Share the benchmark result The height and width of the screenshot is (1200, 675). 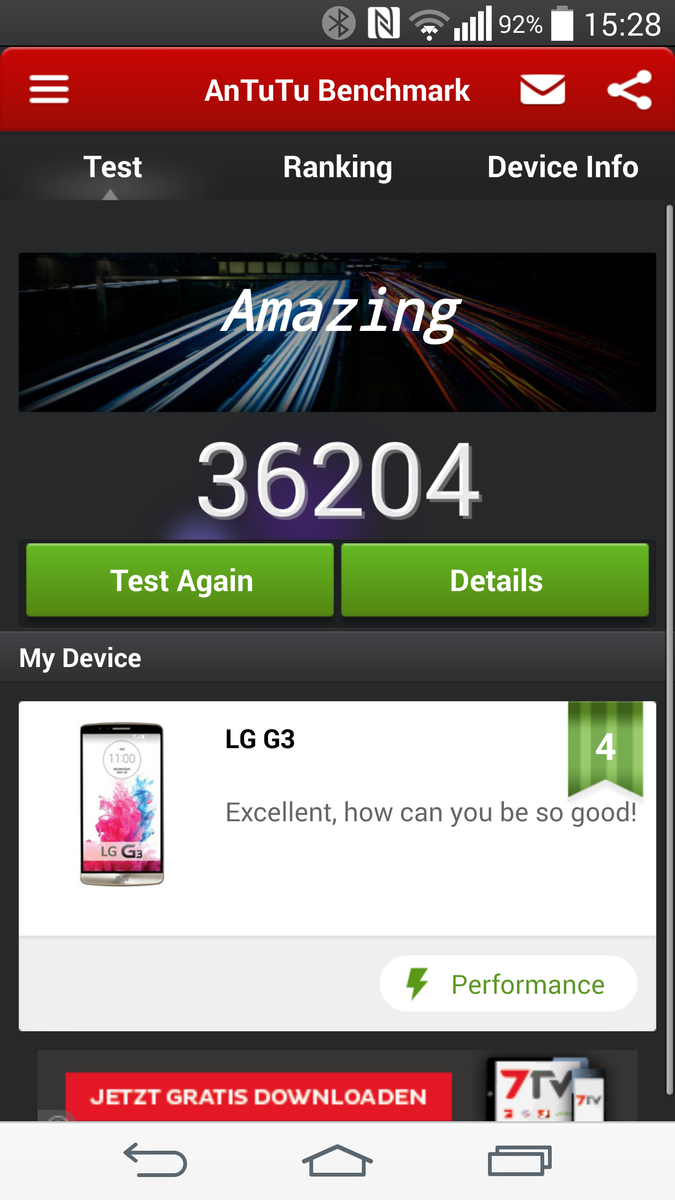630,90
